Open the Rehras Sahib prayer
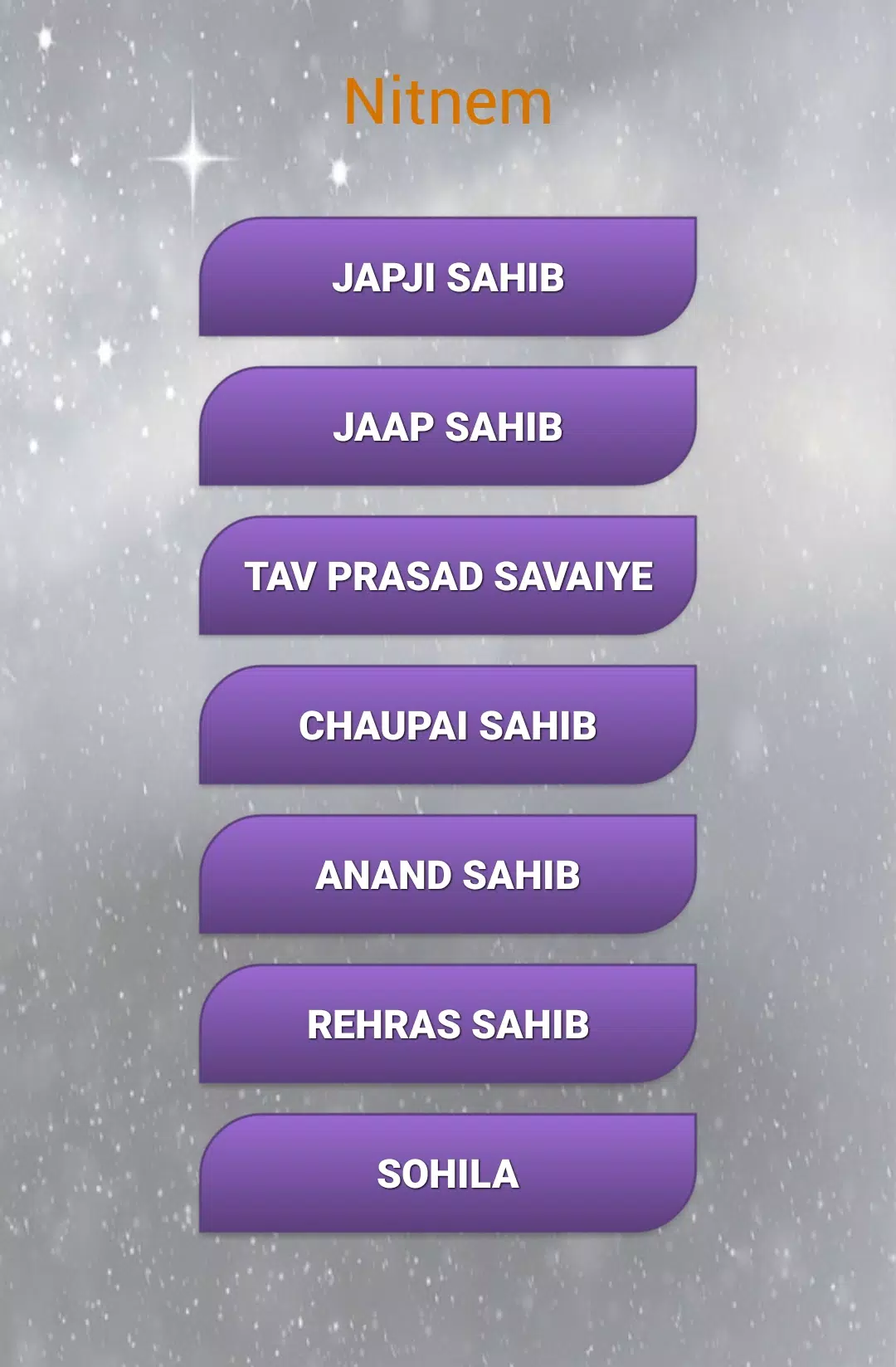 click(x=448, y=1024)
